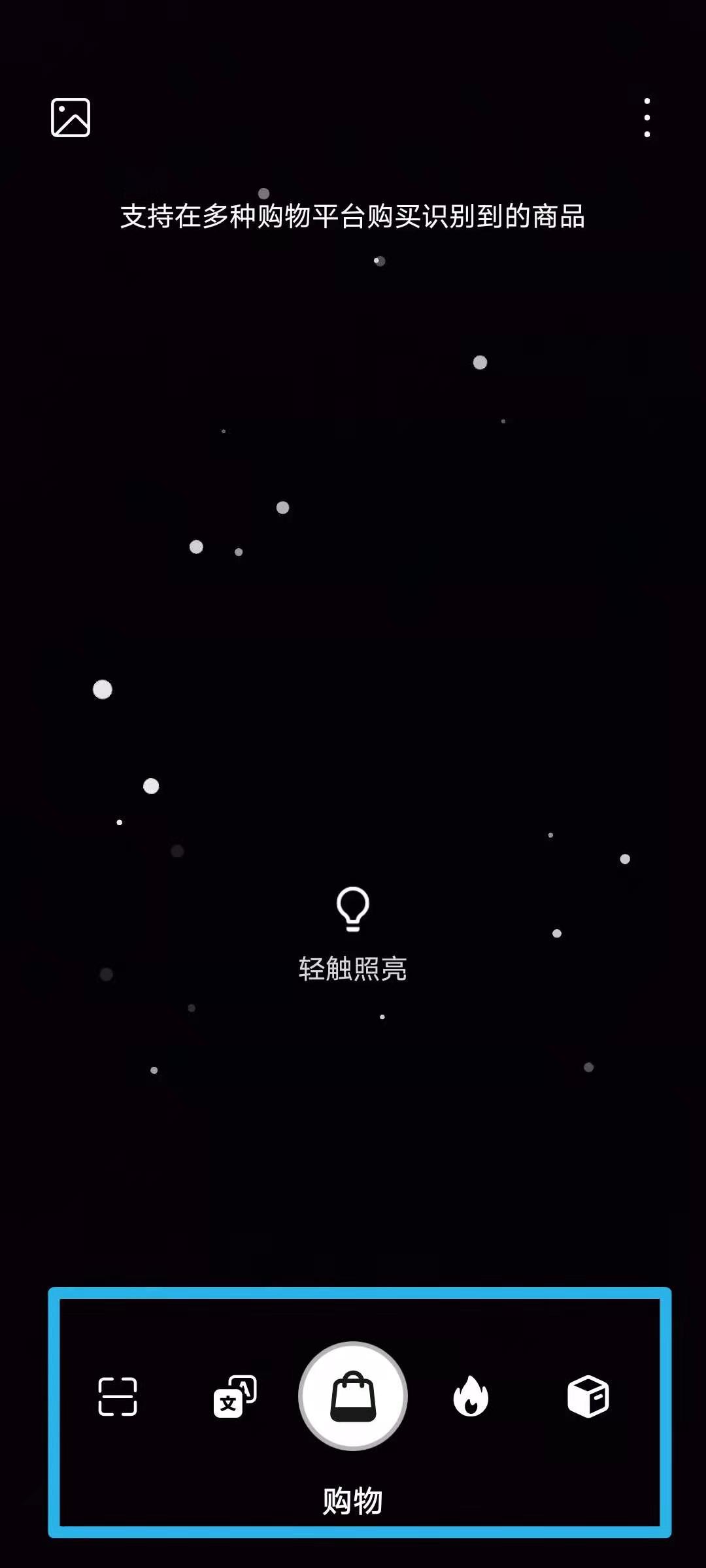Open object recognition with the cube icon
This screenshot has height=1568, width=706.
tap(587, 1397)
